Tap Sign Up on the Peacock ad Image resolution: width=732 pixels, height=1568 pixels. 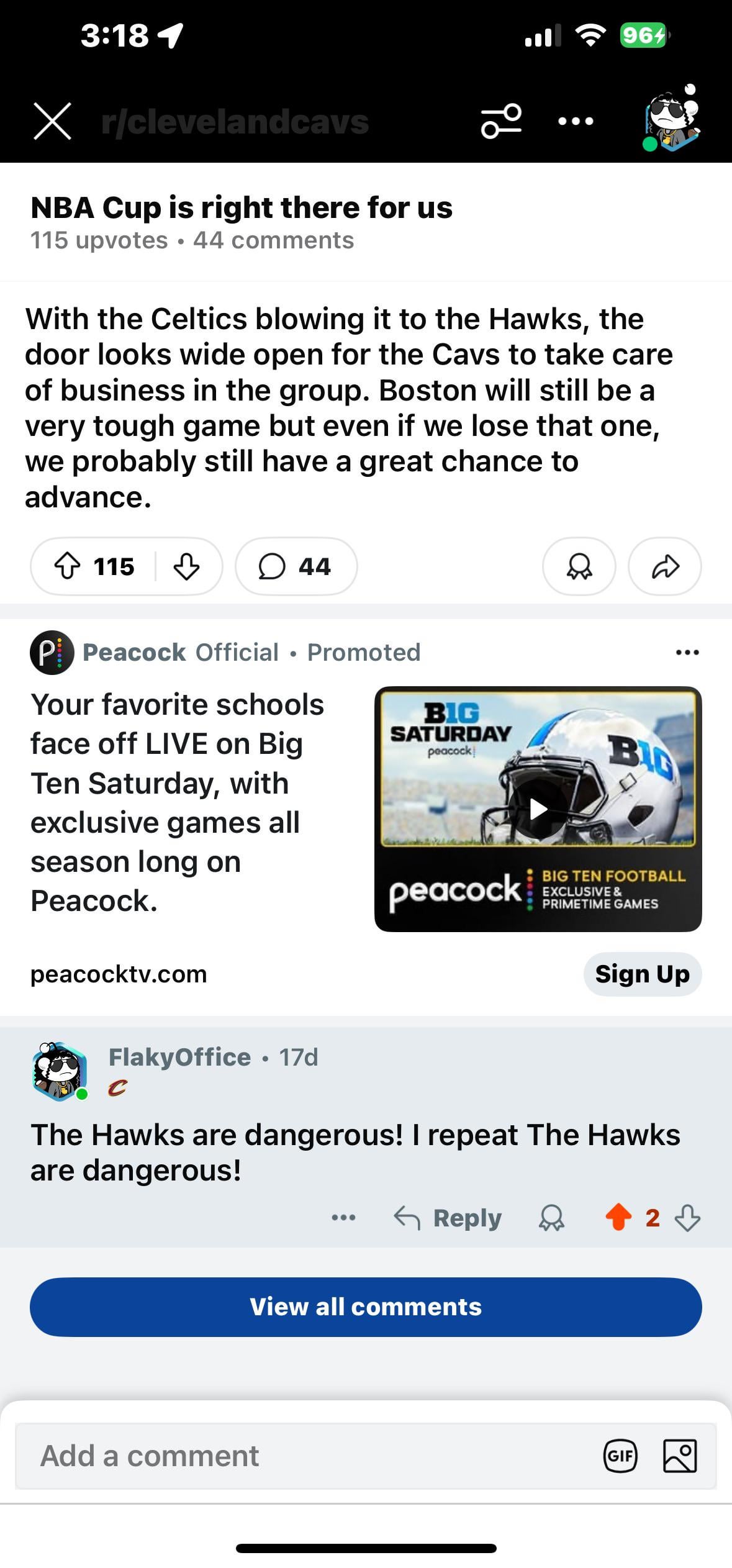click(x=642, y=974)
